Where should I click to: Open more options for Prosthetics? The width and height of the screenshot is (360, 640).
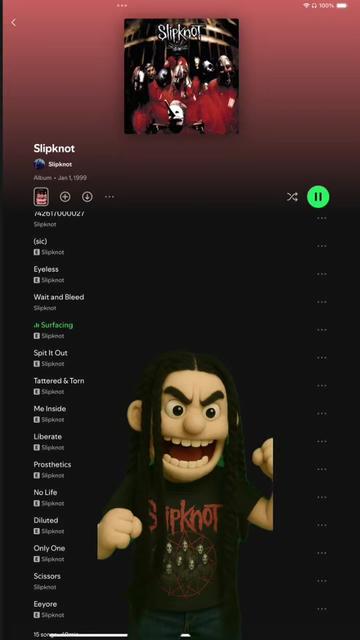tap(322, 469)
